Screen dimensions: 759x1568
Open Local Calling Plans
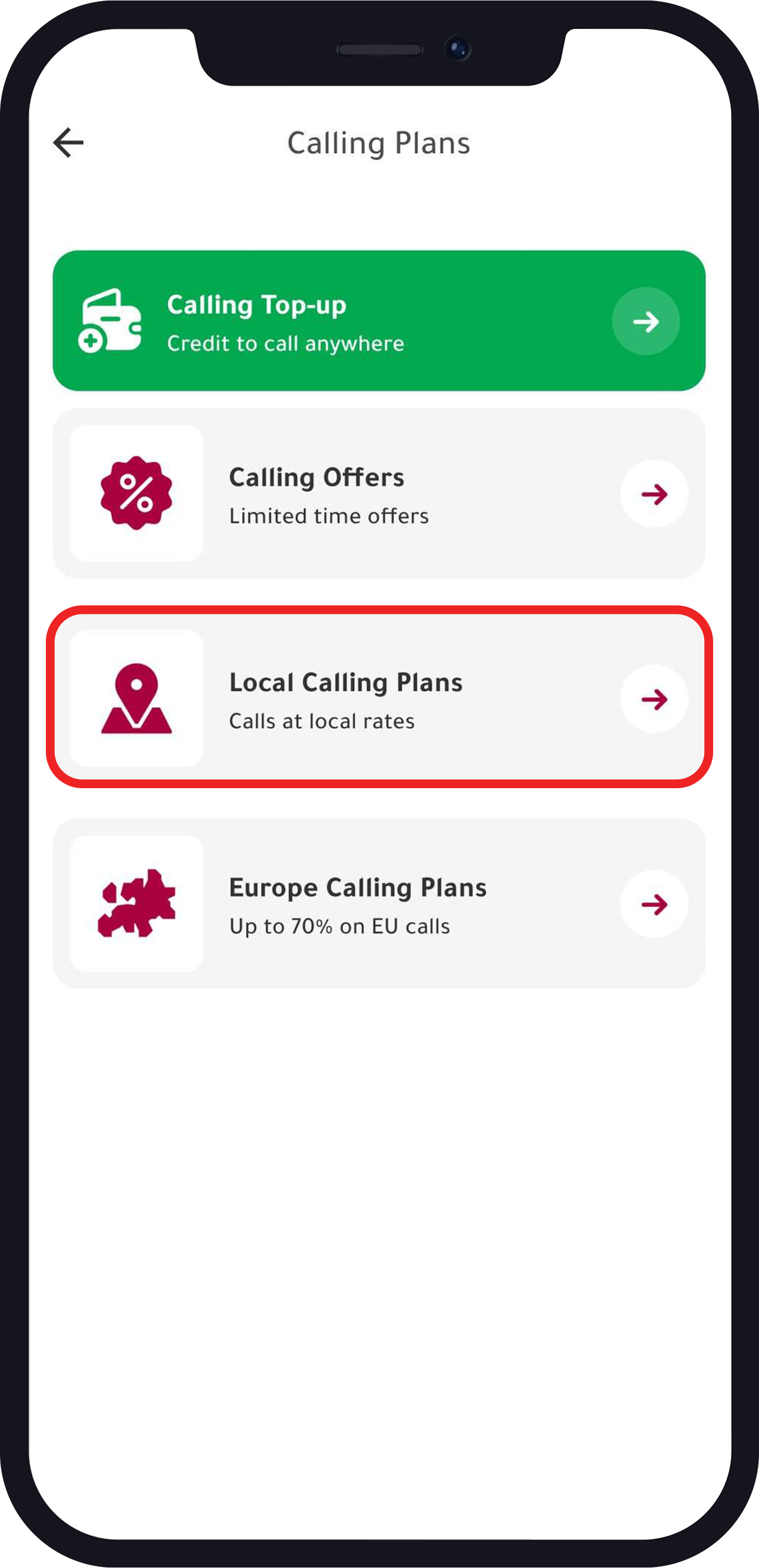(378, 698)
